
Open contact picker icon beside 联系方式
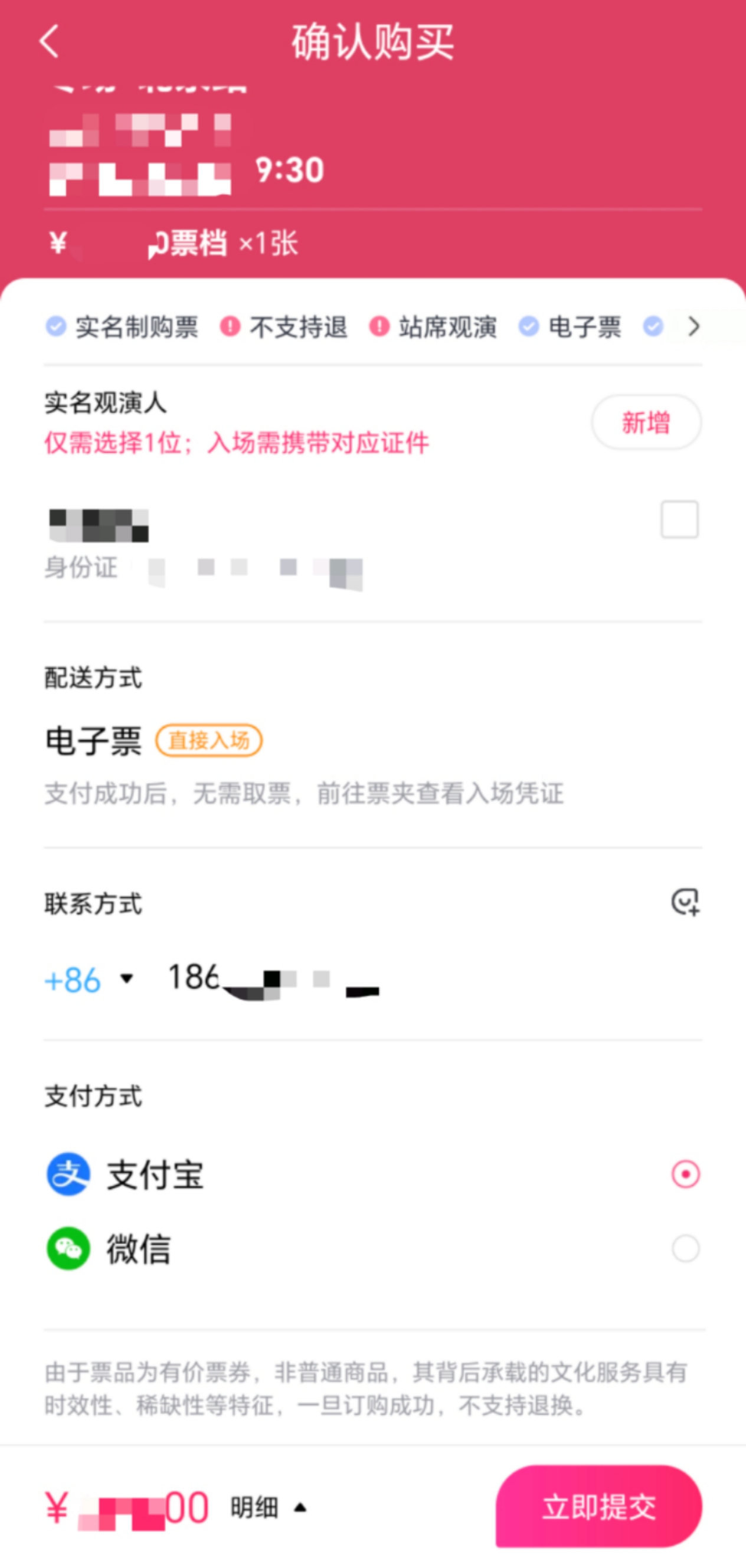tap(685, 902)
